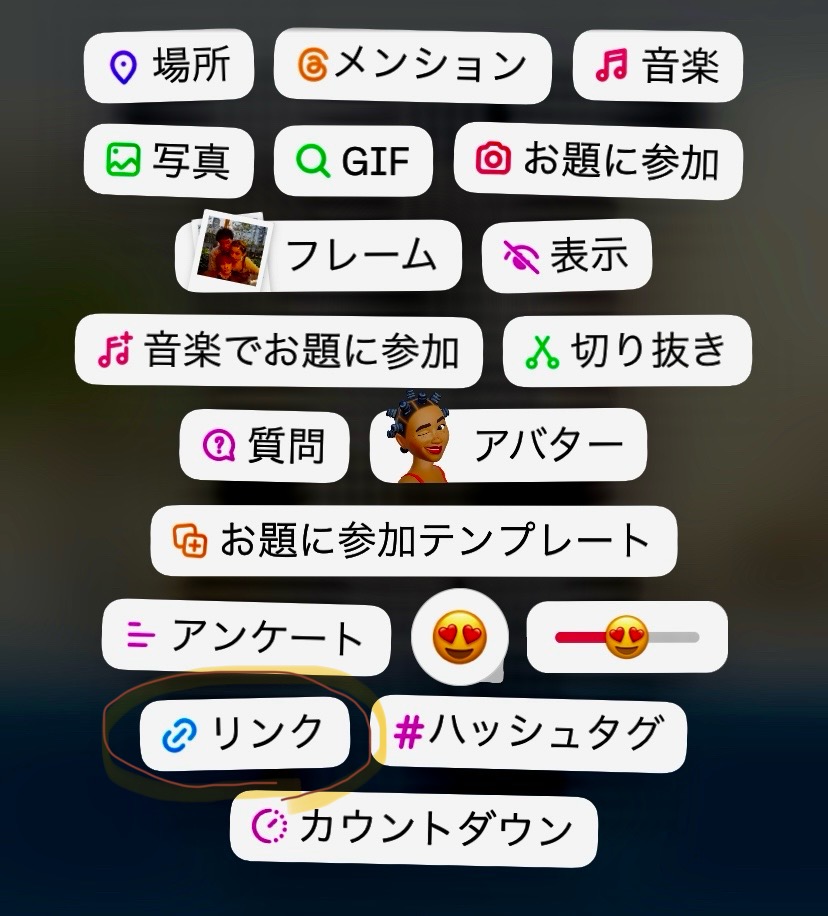This screenshot has height=916, width=828.
Task: Tap the round heart-eyes emoji reaction sticker
Action: tap(459, 637)
